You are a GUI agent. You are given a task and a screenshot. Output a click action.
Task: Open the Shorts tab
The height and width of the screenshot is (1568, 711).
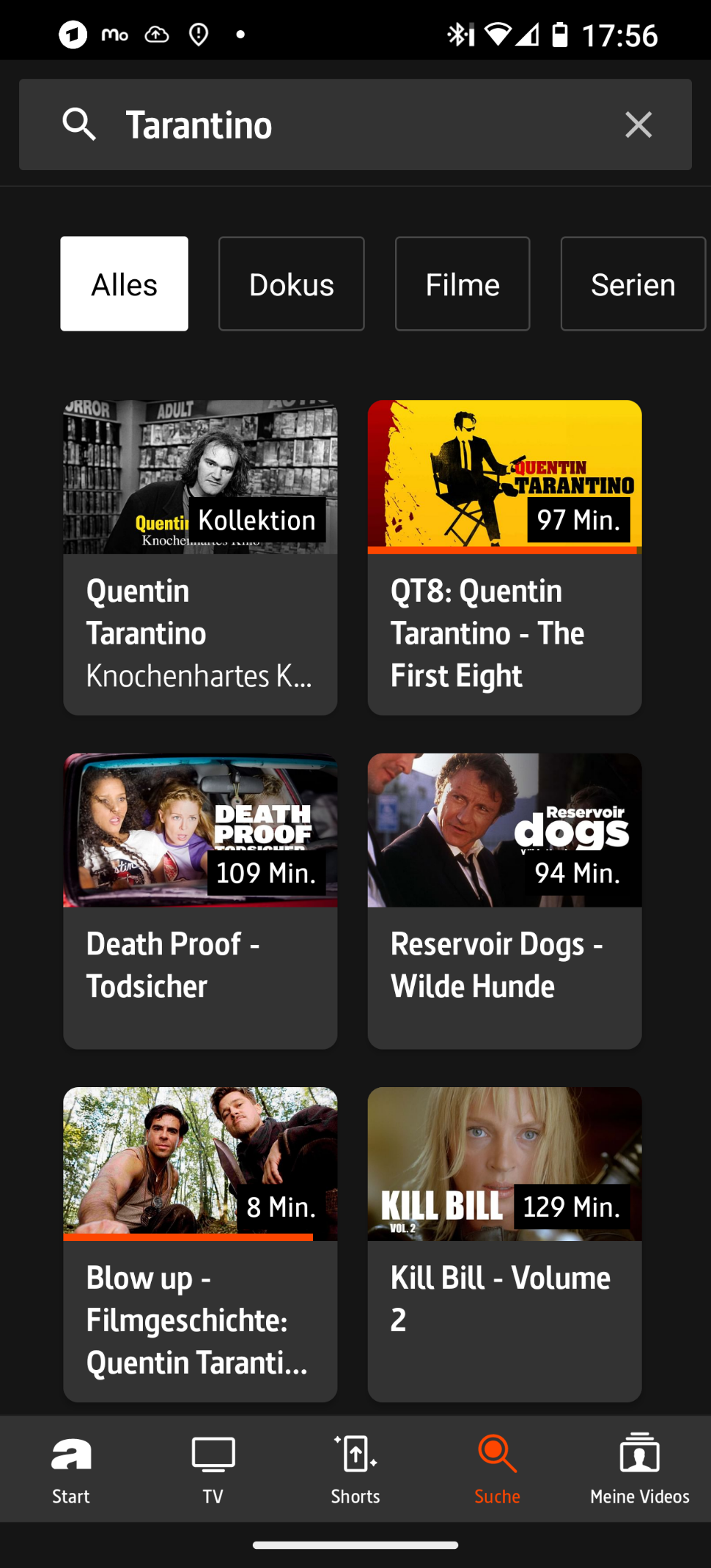(355, 1469)
